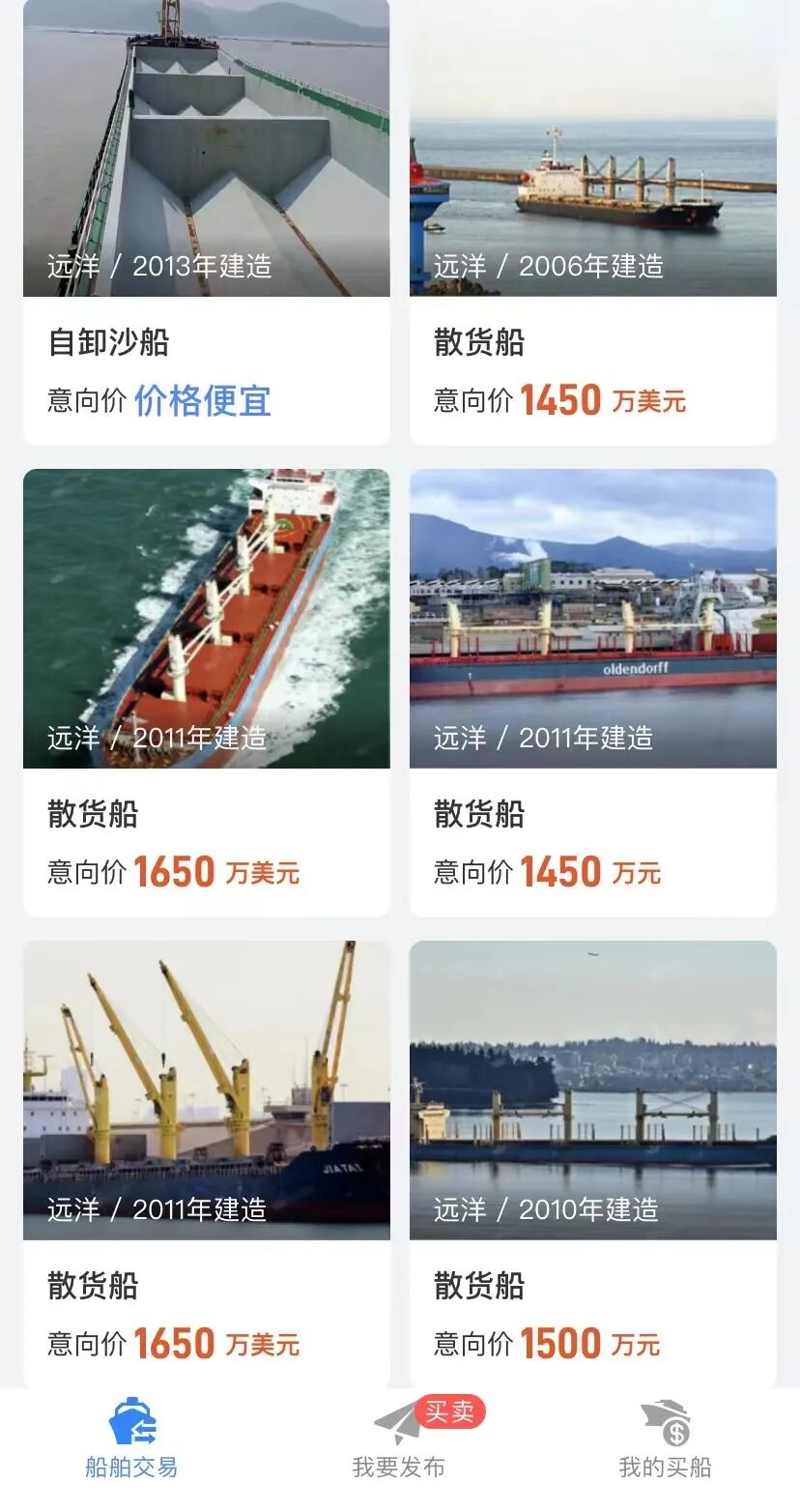Open the 自卸沙船 2013年建造 listing

click(x=206, y=222)
